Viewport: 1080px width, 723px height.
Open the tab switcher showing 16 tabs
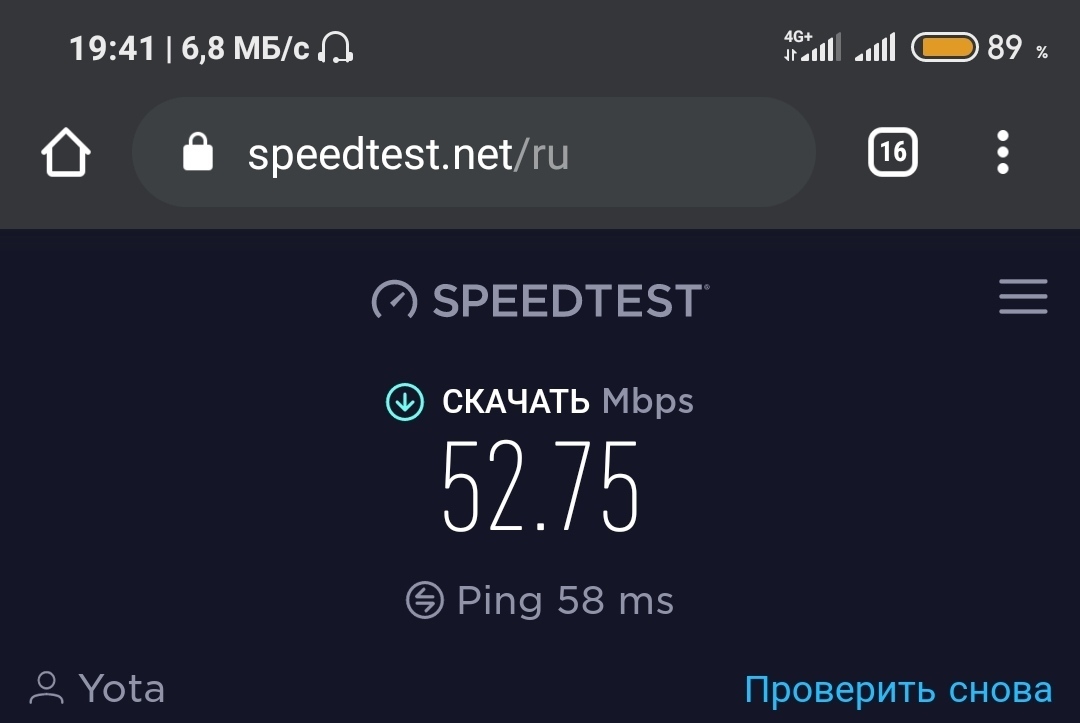coord(892,152)
